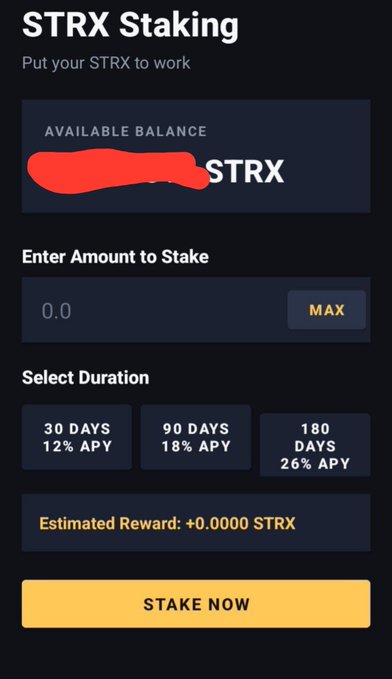Tap the amount to stake field
Viewport: 392px width, 679px height.
154,310
